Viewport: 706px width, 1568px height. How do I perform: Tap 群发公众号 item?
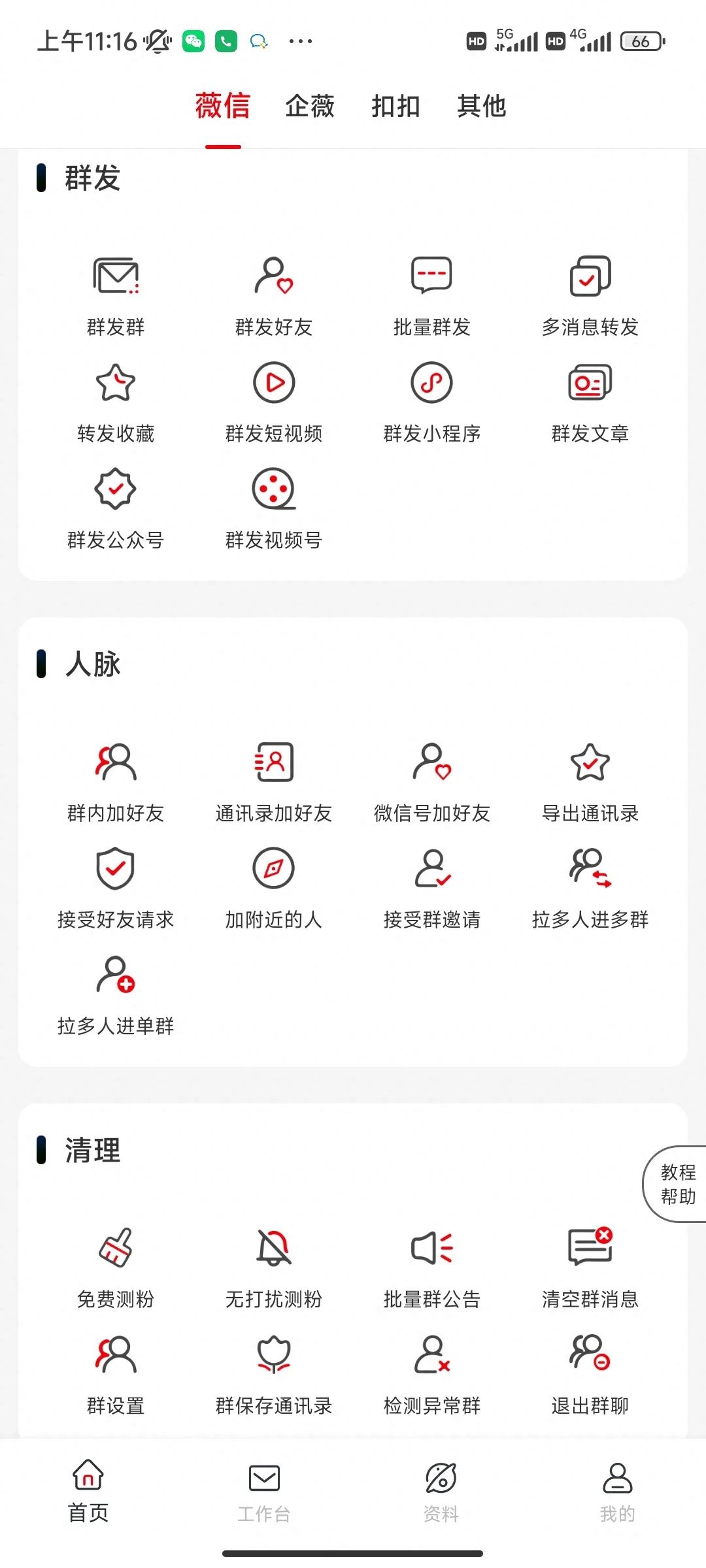click(116, 508)
